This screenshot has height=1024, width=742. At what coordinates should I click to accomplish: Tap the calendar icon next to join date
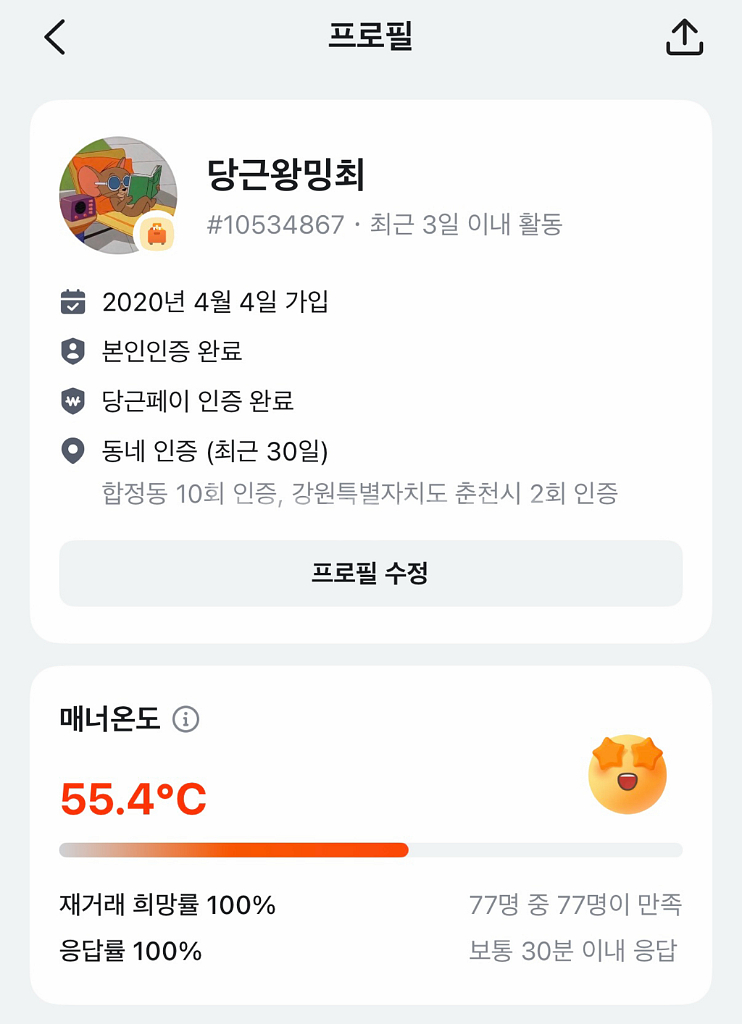coord(73,302)
